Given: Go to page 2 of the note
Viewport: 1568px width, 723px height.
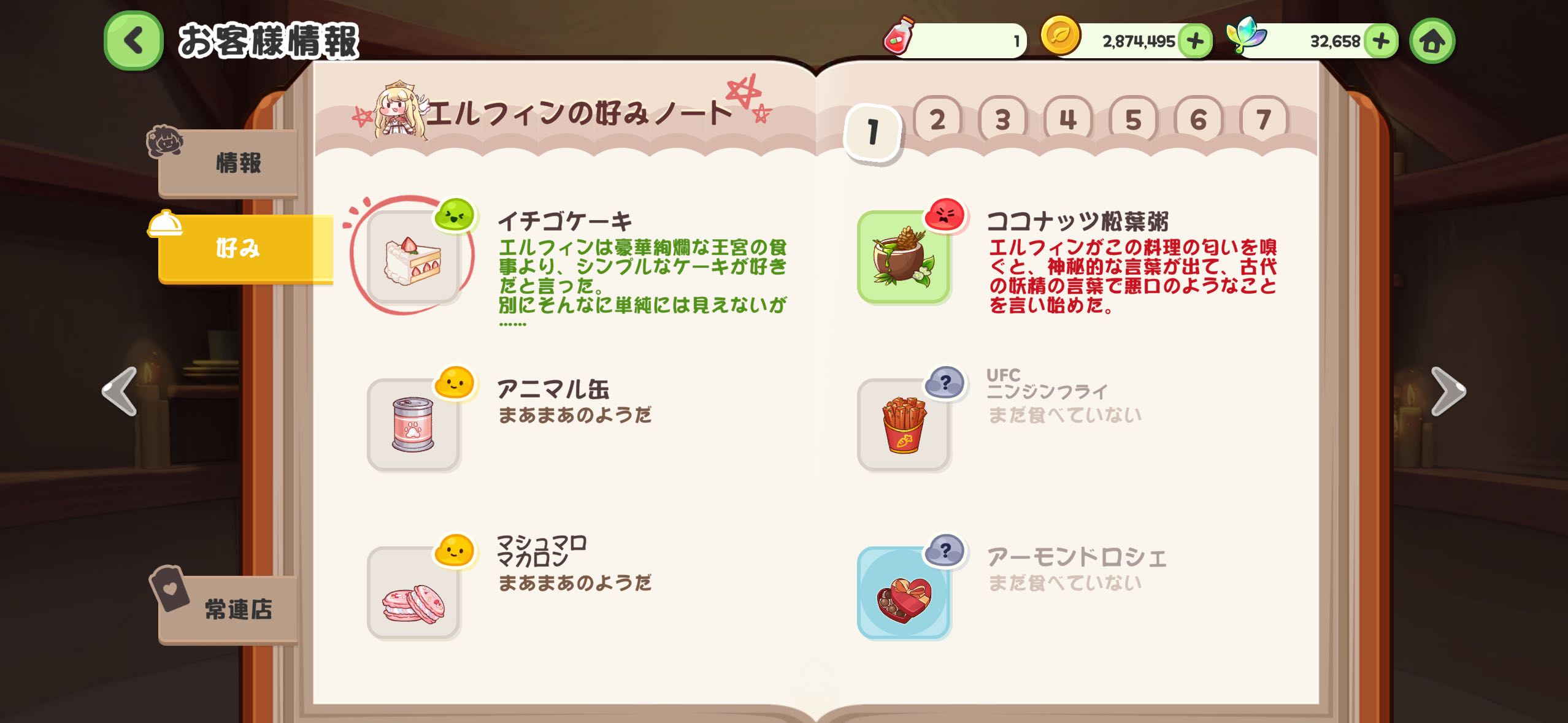Looking at the screenshot, I should pyautogui.click(x=937, y=120).
